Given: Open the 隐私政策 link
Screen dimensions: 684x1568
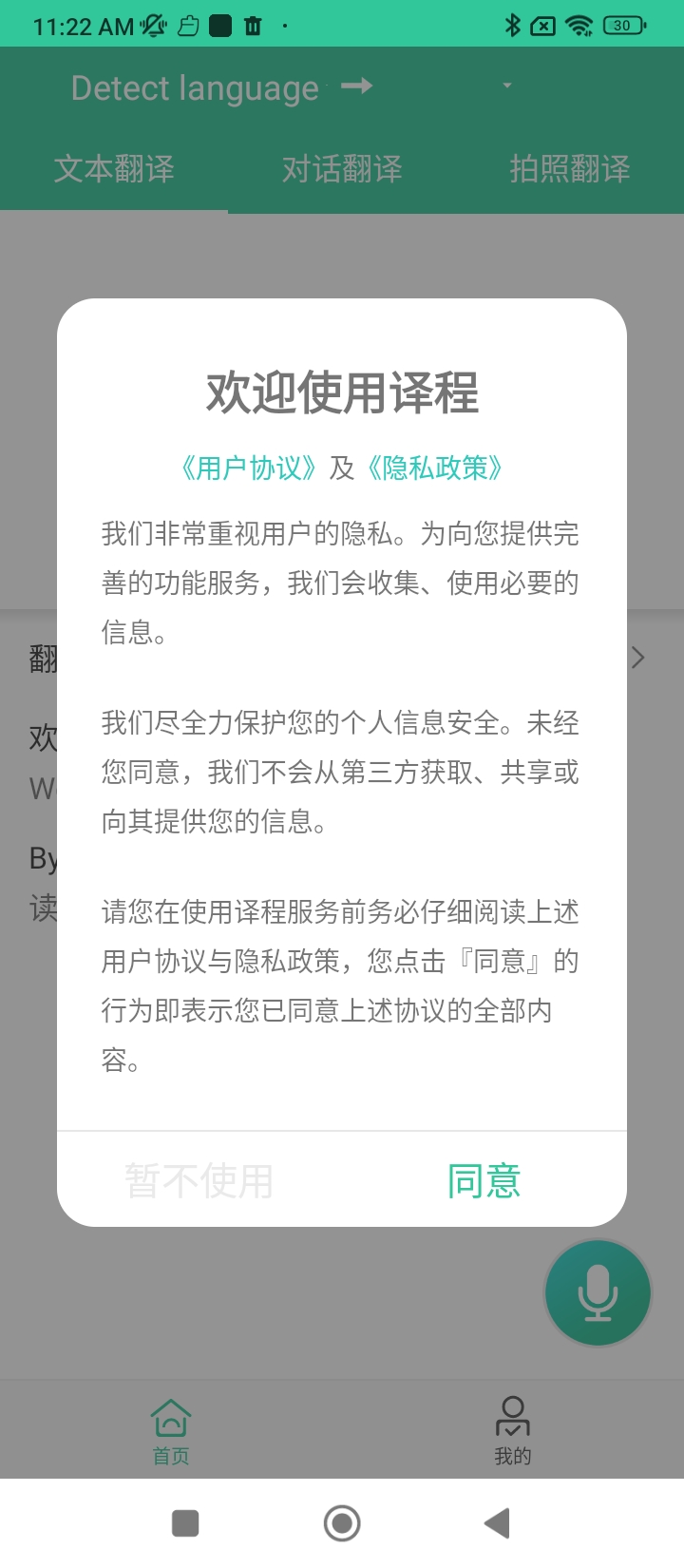Looking at the screenshot, I should coord(435,468).
